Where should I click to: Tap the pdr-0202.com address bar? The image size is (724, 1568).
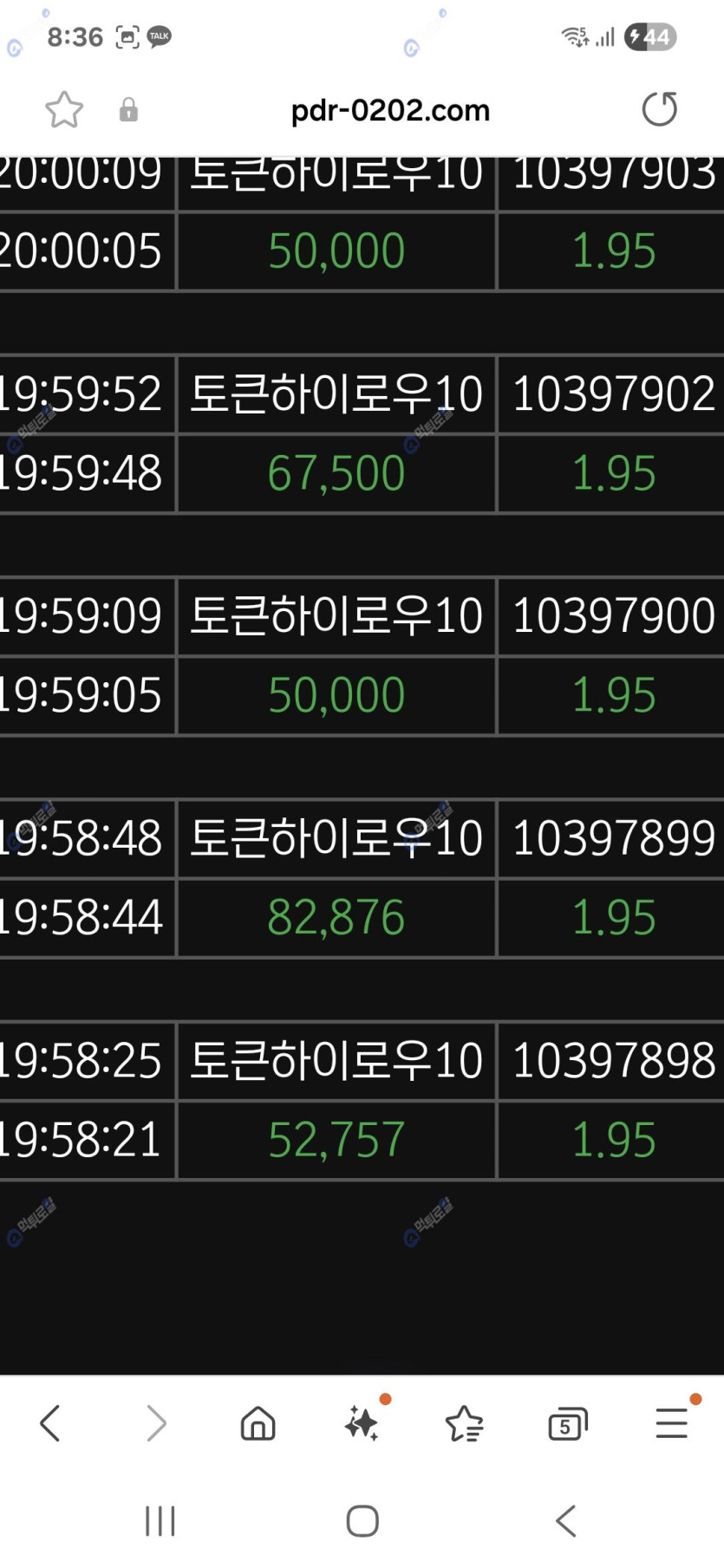point(390,110)
